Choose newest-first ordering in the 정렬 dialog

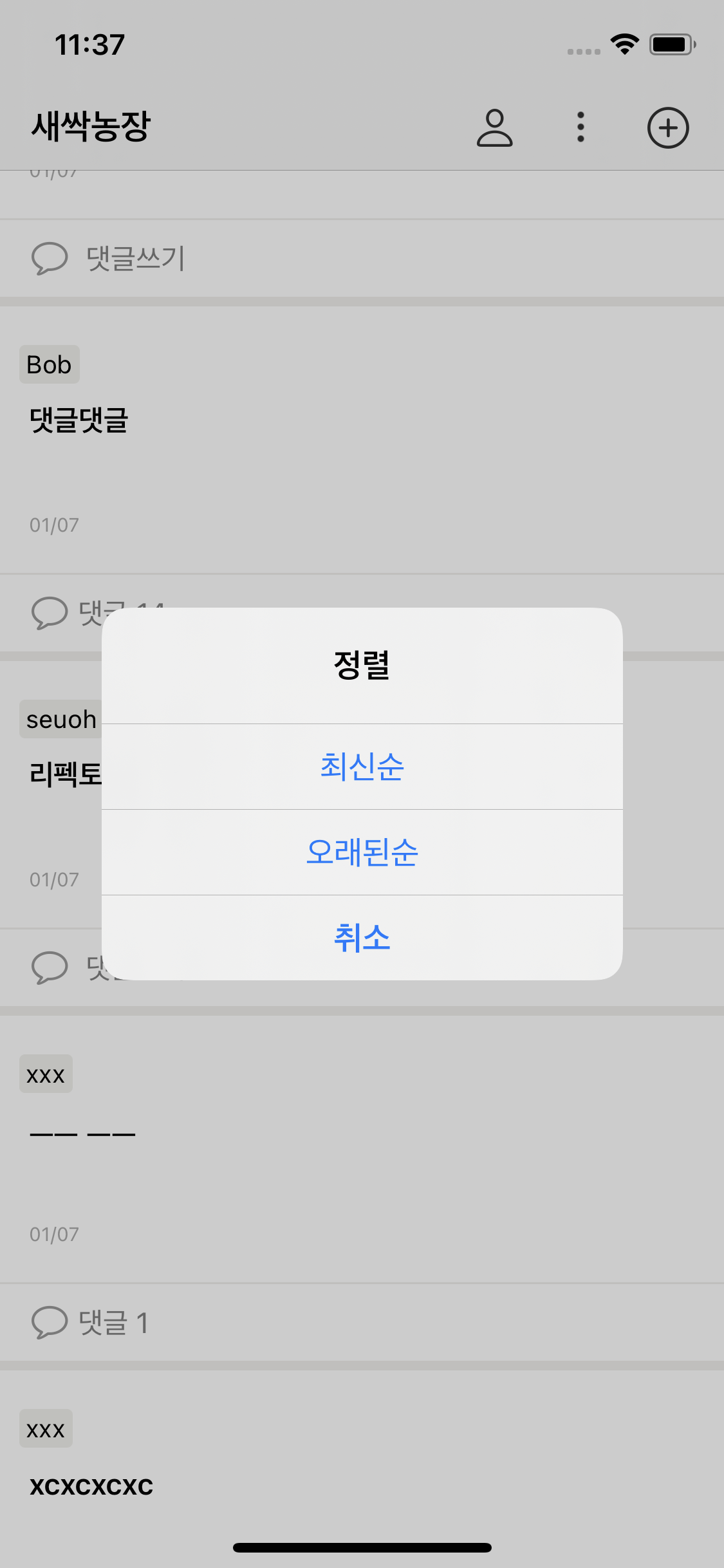pos(362,767)
